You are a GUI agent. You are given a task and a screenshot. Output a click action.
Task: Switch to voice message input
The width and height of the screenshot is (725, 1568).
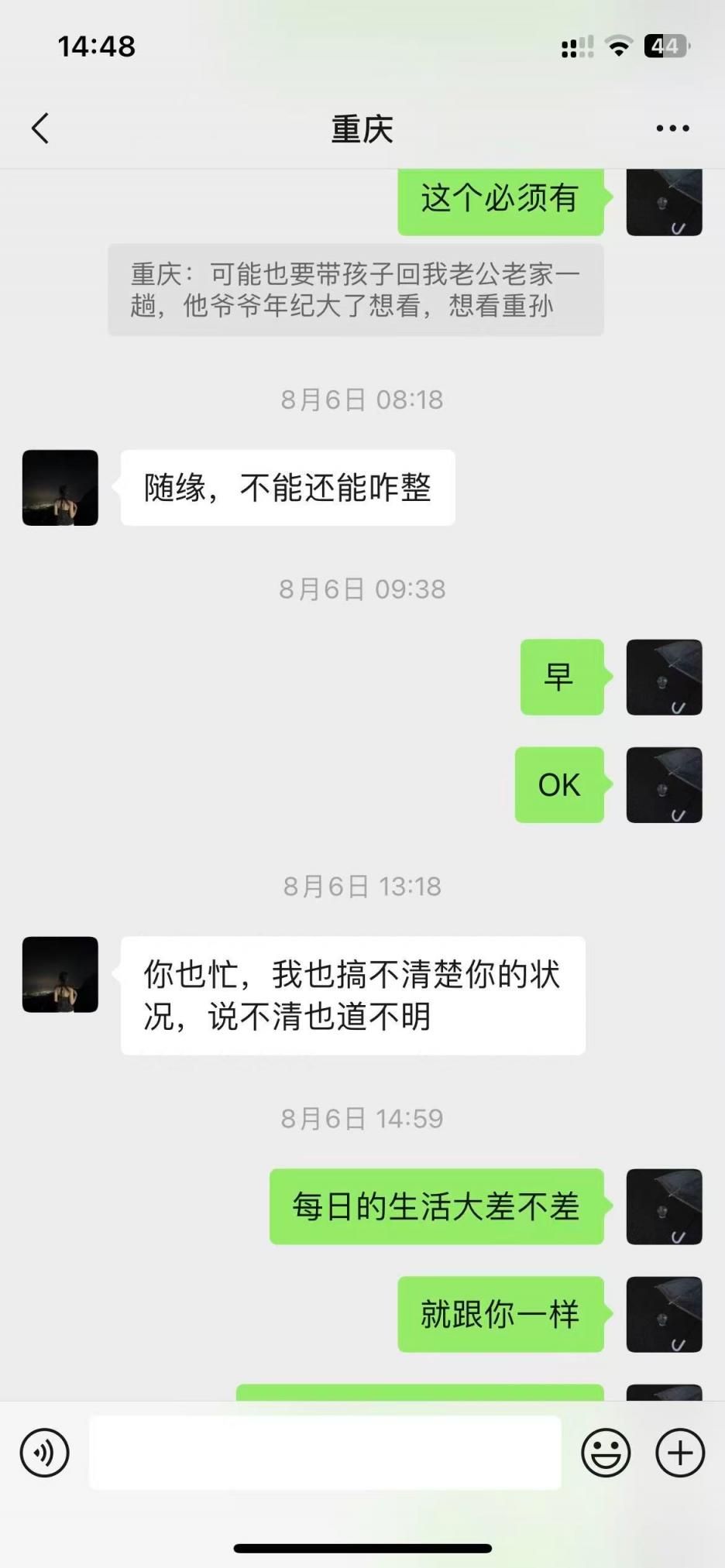(44, 1453)
